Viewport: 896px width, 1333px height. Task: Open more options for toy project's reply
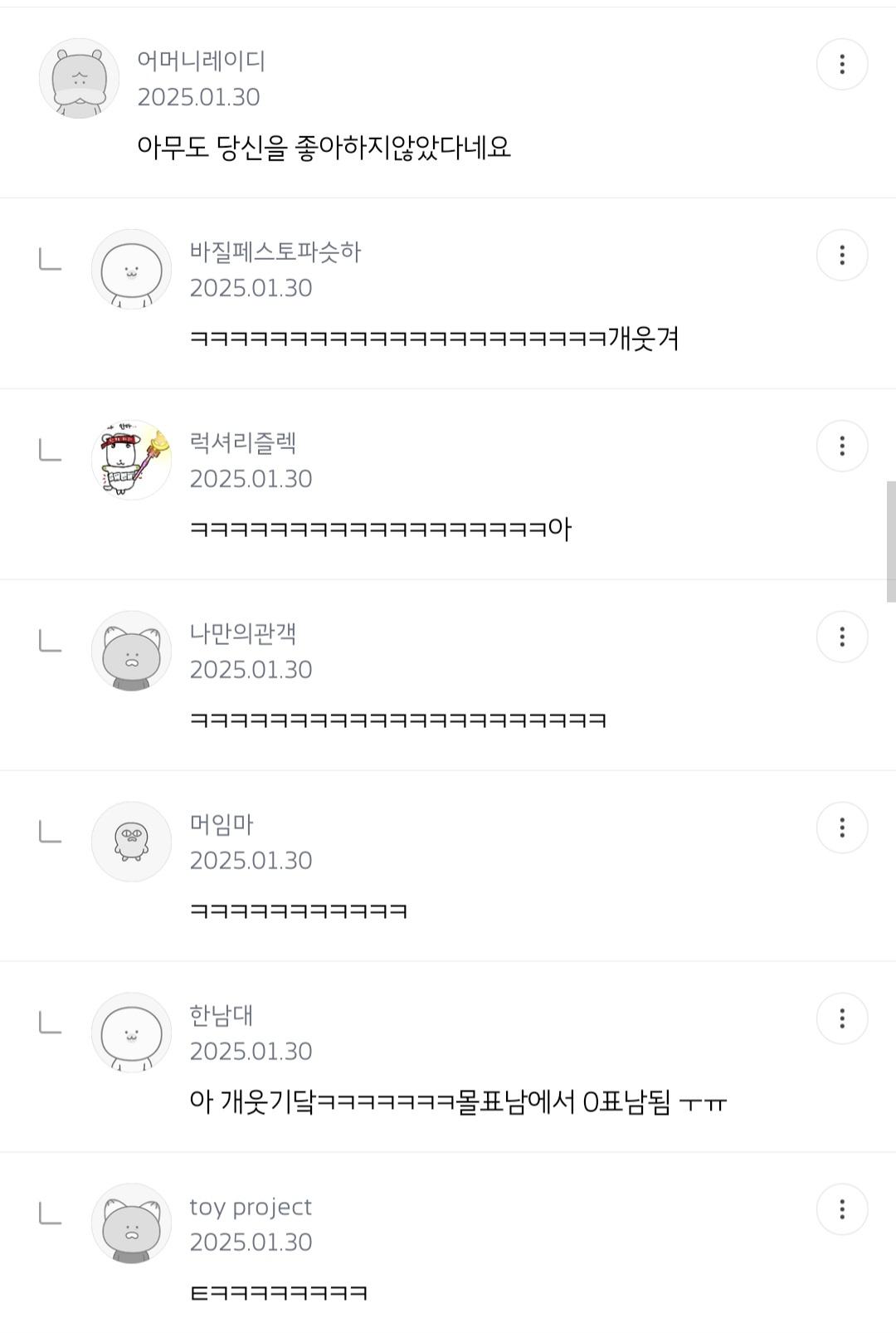(x=842, y=1209)
